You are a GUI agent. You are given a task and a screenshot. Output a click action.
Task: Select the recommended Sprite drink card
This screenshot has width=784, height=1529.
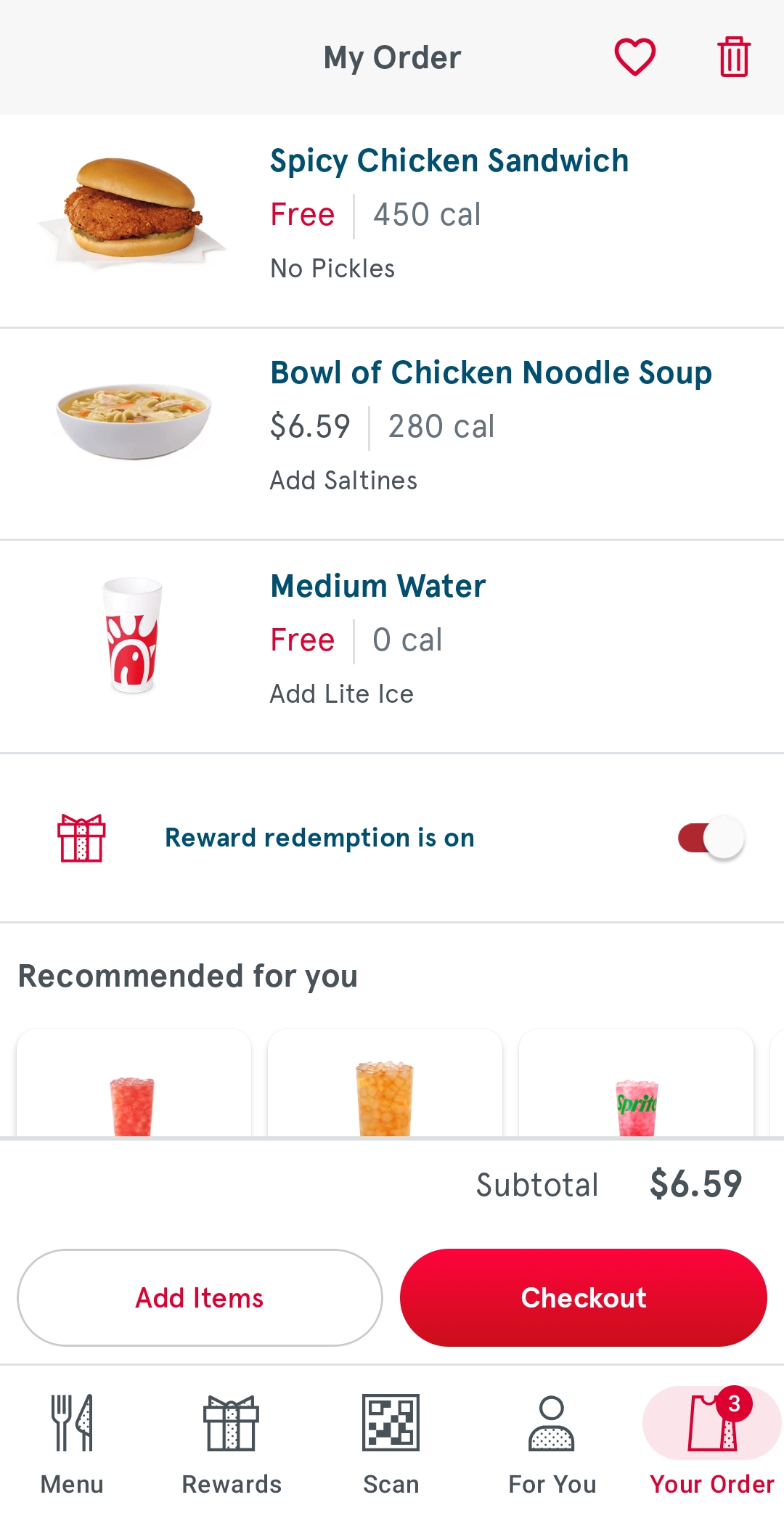click(636, 1085)
